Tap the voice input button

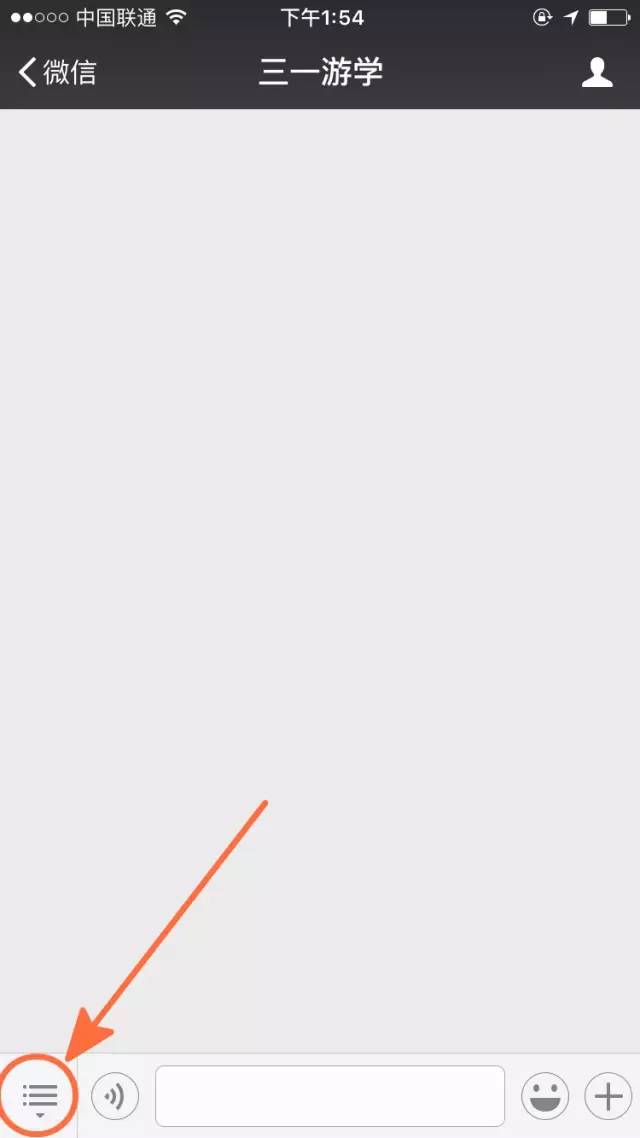(x=115, y=1096)
